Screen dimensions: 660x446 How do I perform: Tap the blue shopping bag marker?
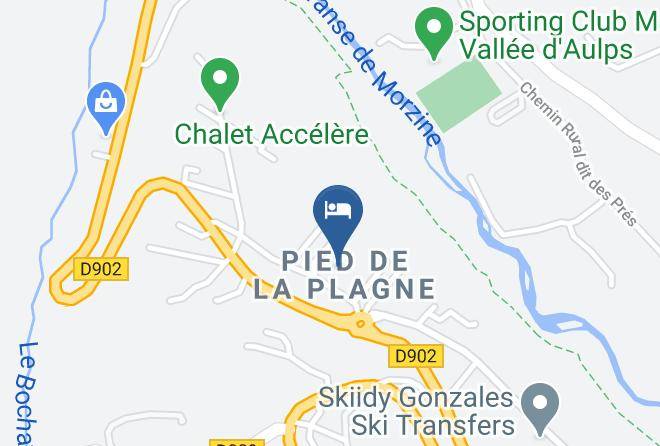[103, 103]
